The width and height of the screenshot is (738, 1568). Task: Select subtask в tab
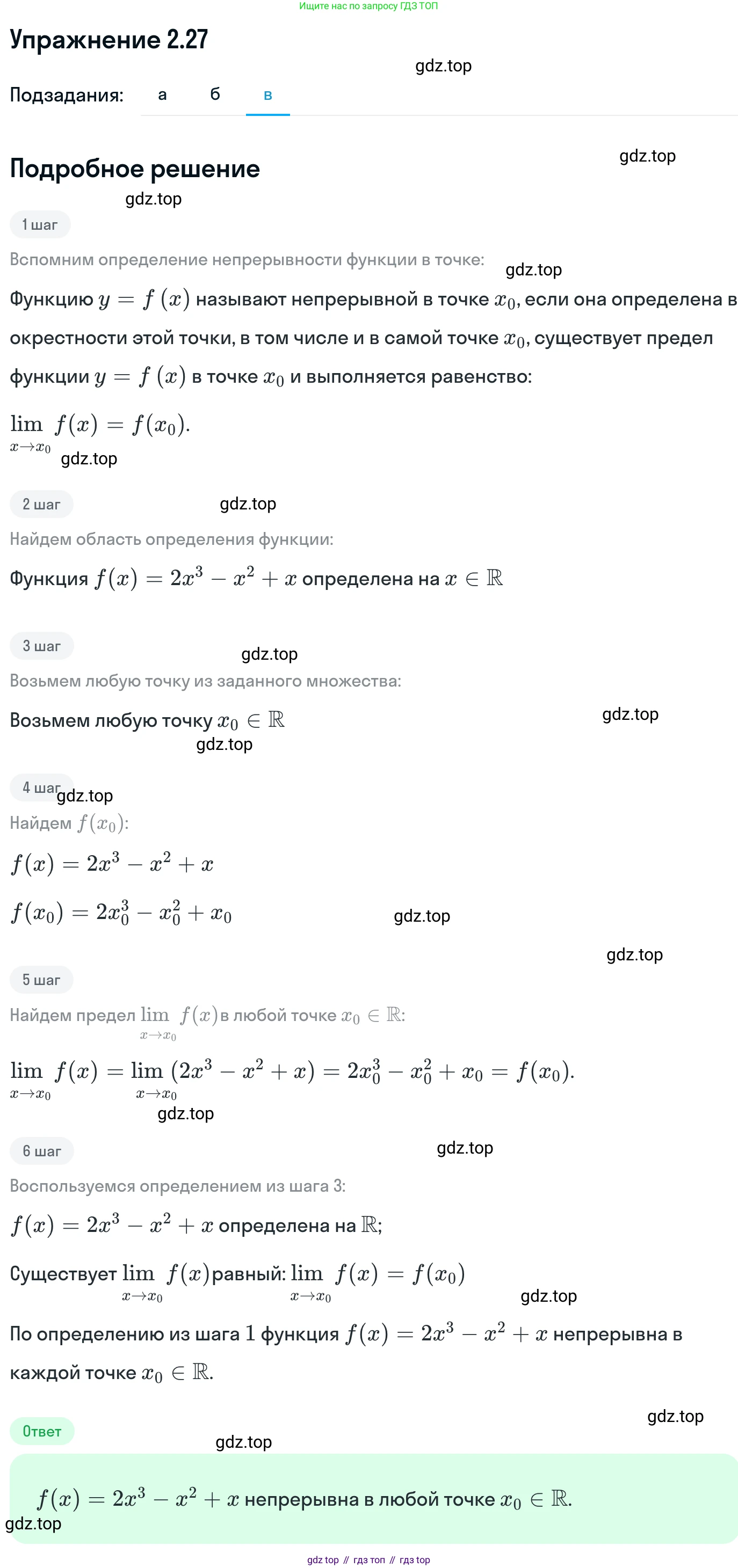tap(267, 95)
